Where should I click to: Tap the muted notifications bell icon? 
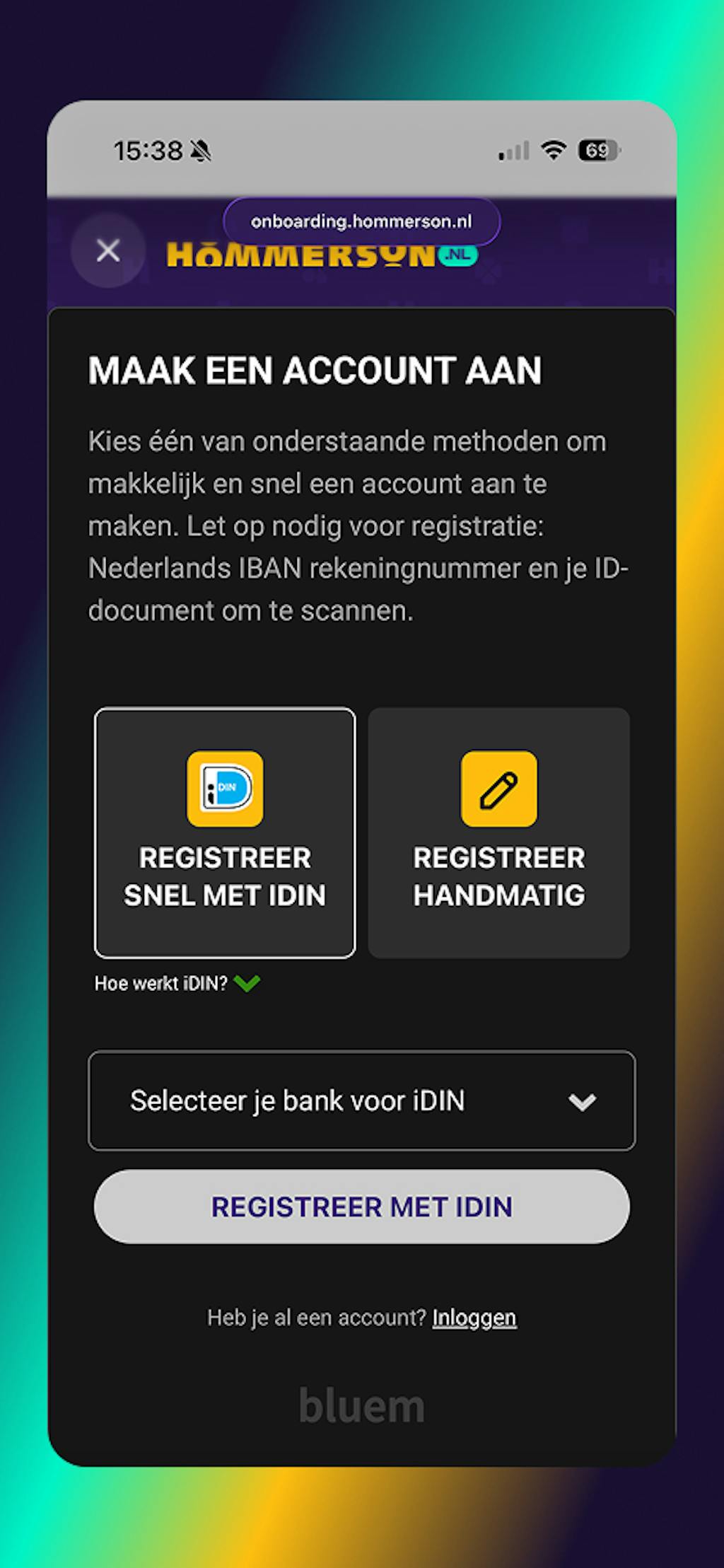point(200,151)
